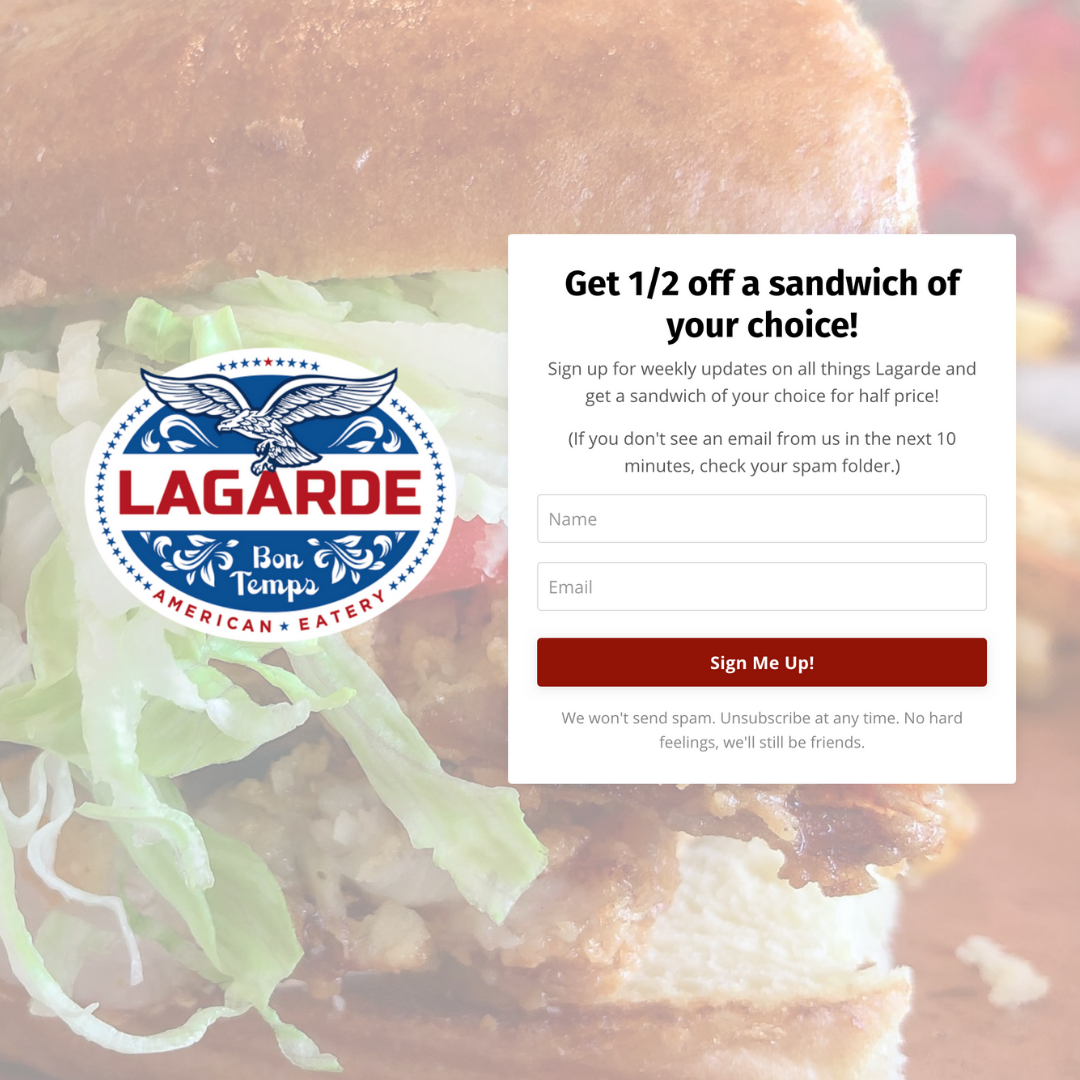Screen dimensions: 1080x1080
Task: Tap the Name input field
Action: (761, 519)
